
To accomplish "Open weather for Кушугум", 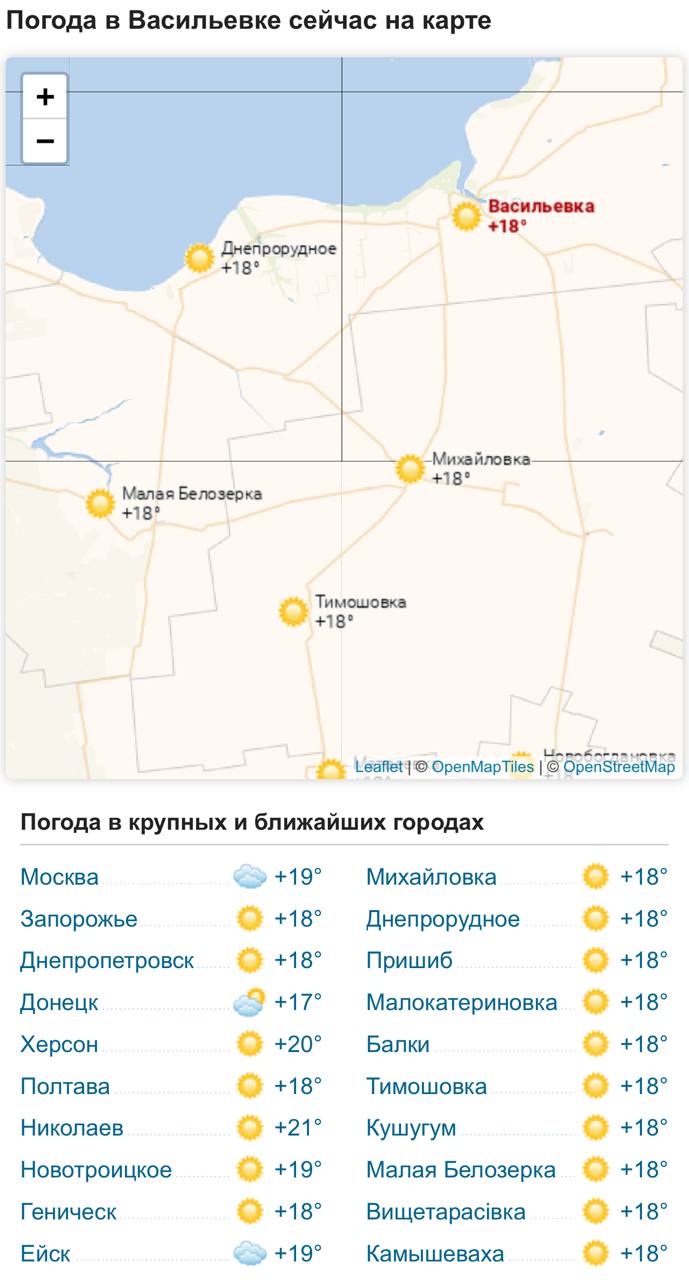I will coord(411,1129).
